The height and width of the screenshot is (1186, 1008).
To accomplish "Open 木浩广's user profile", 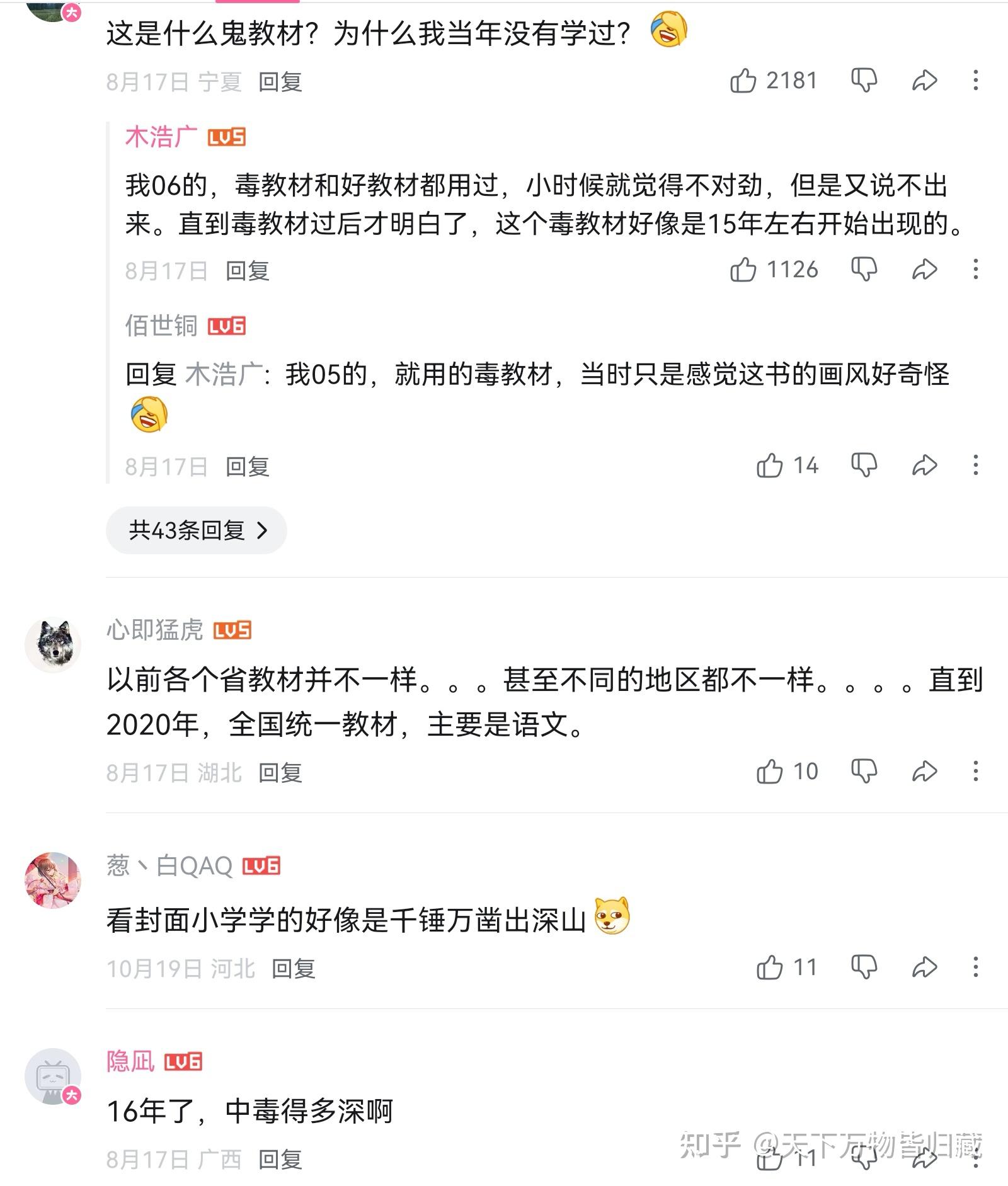I will 161,137.
